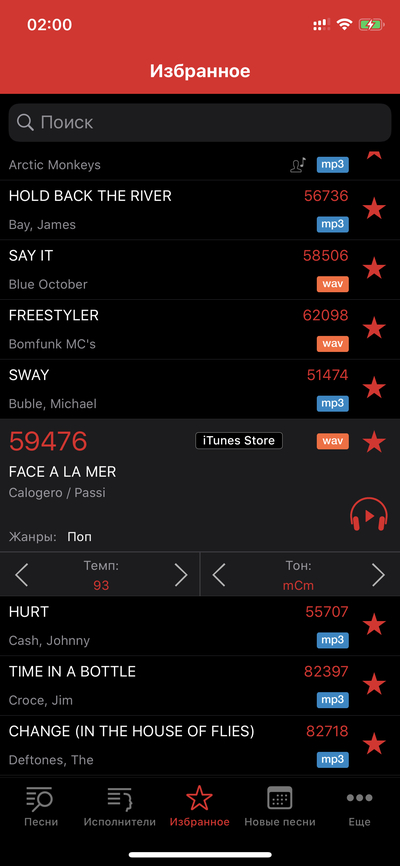
Task: Play preview with the headphones icon
Action: point(369,516)
